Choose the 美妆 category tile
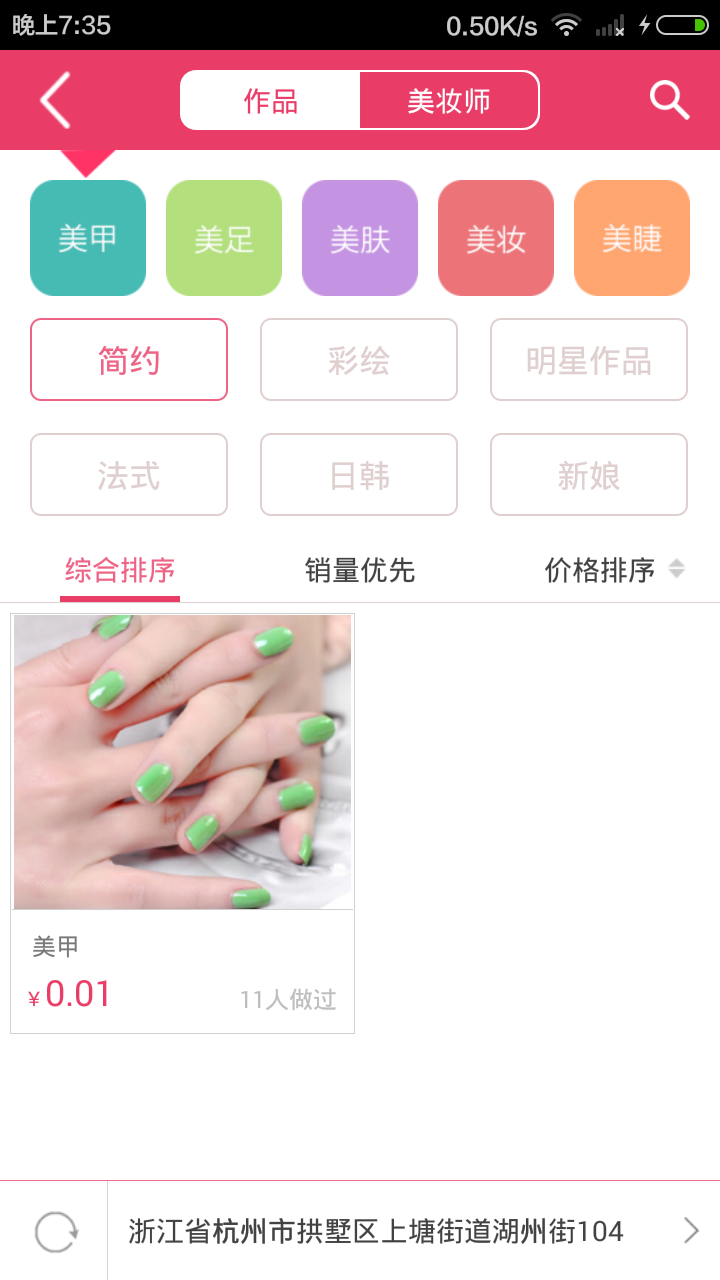This screenshot has height=1280, width=720. tap(496, 238)
